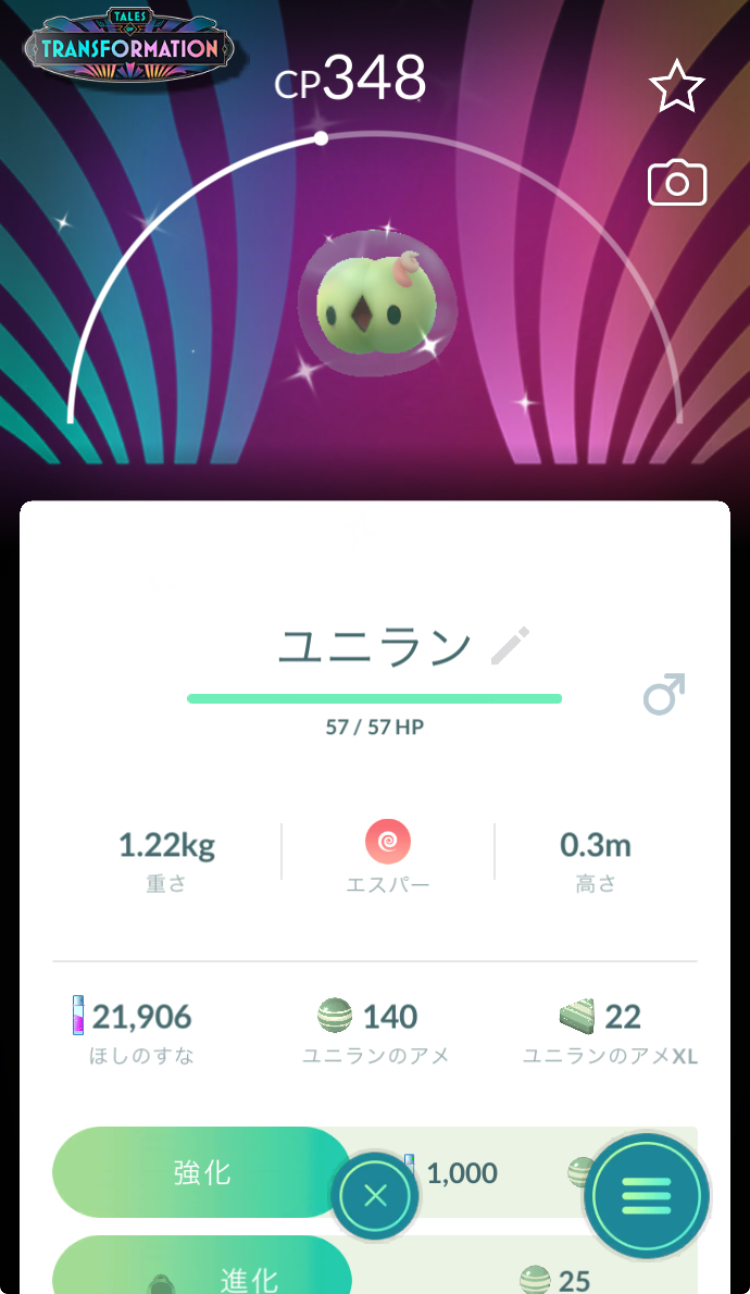Close the Pokémon detail screen

point(375,1196)
